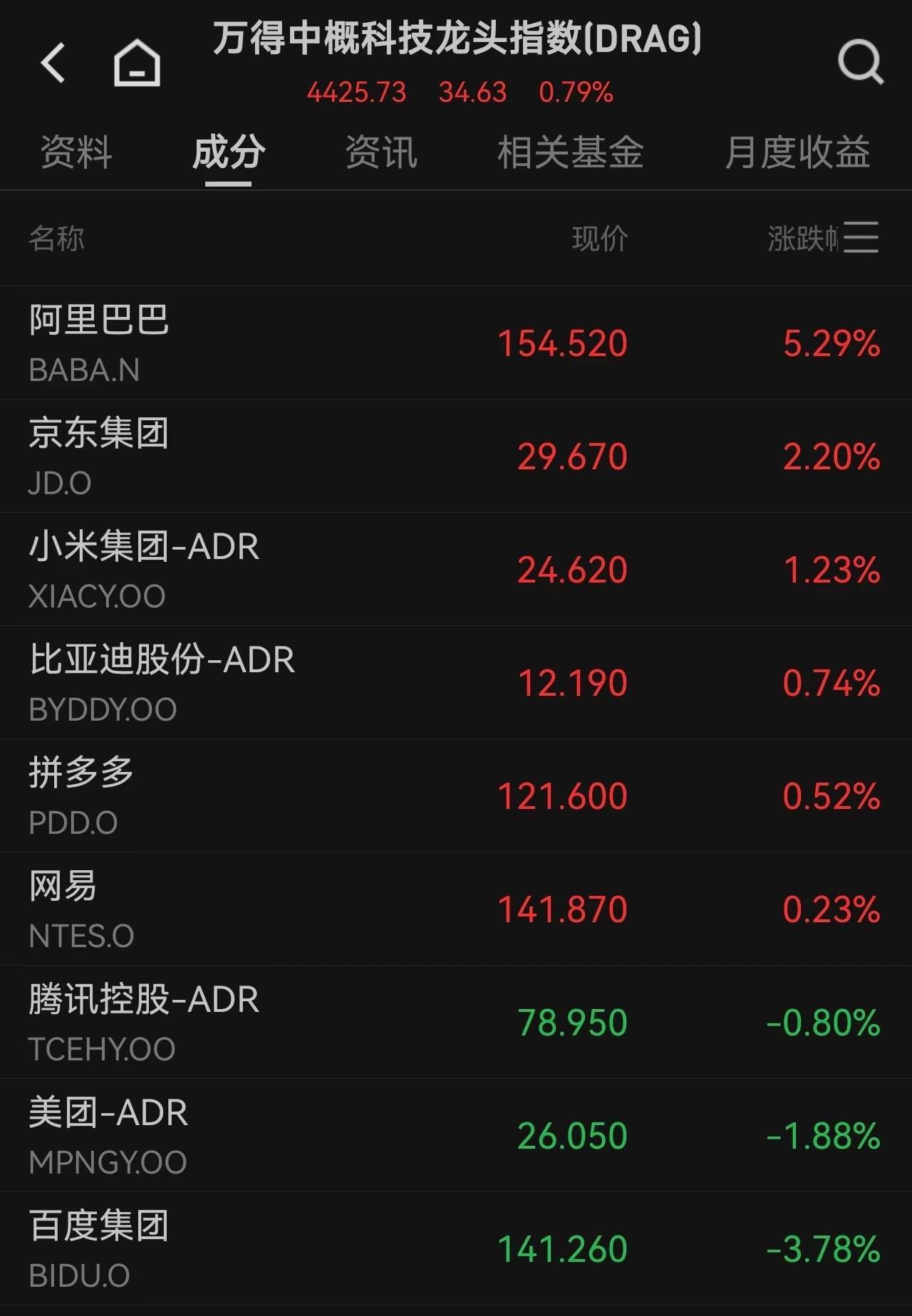The height and width of the screenshot is (1316, 912).
Task: Switch to the 资料 tab
Action: pos(76,152)
